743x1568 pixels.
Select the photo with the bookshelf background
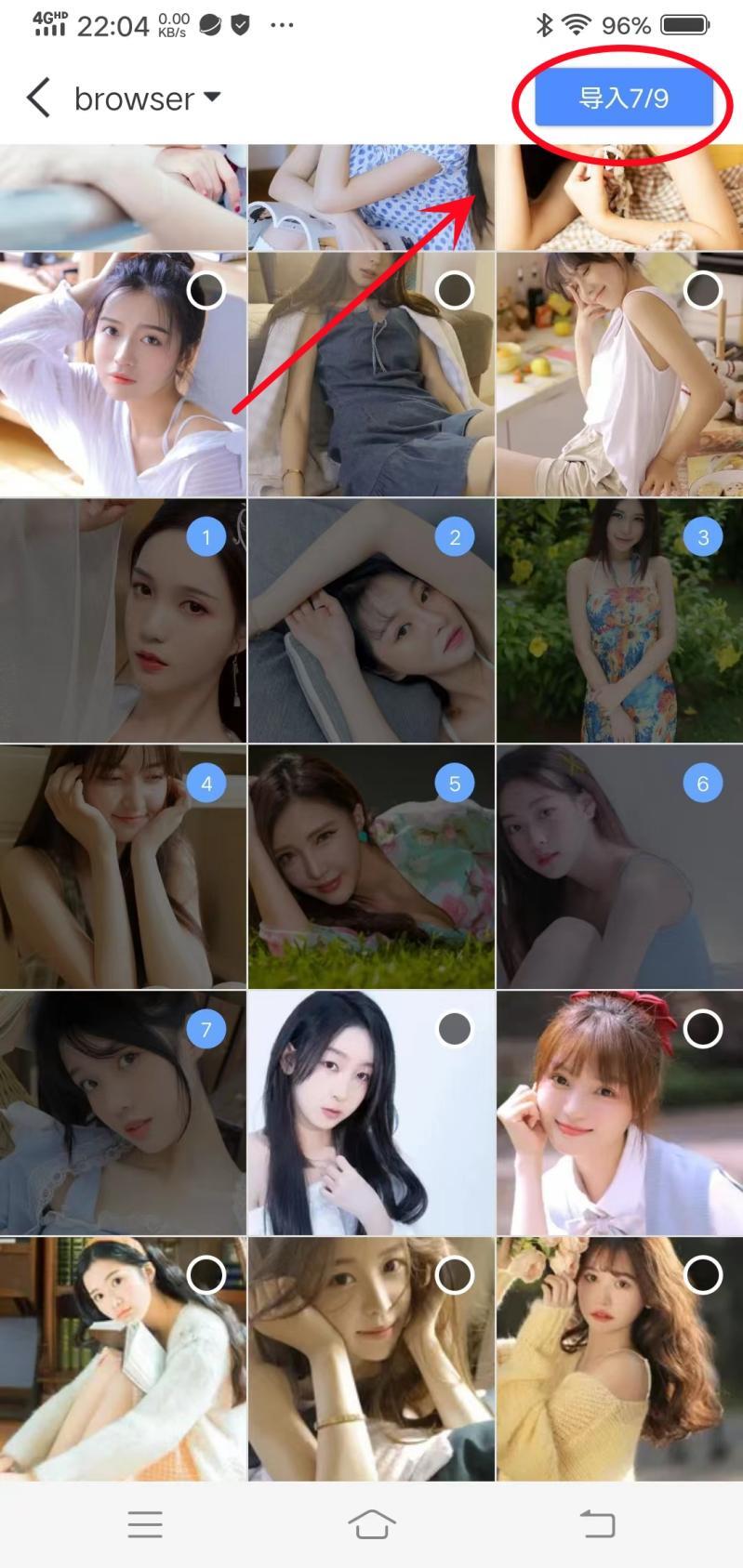[x=206, y=1275]
